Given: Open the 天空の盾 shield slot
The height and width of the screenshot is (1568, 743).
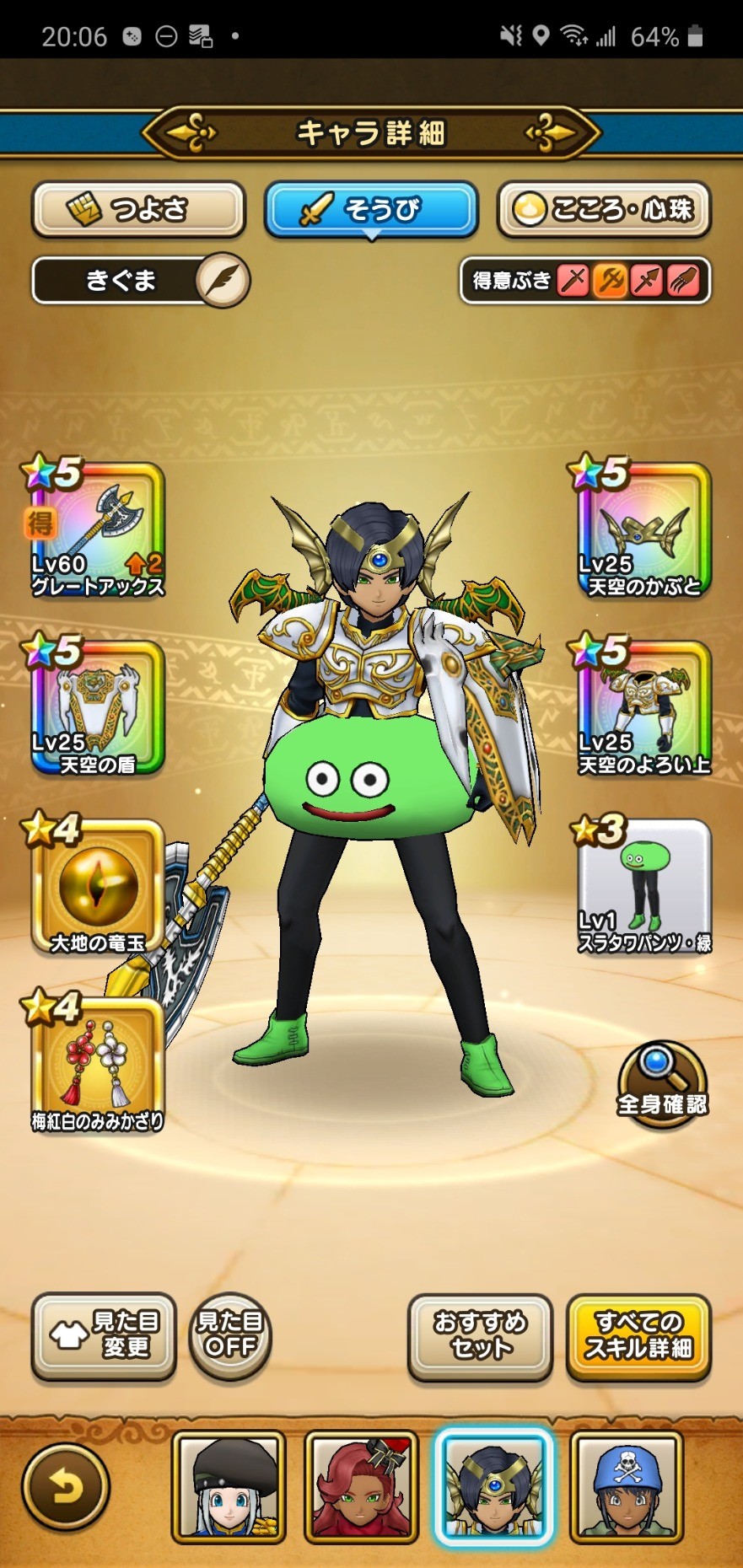Looking at the screenshot, I should pos(97,708).
